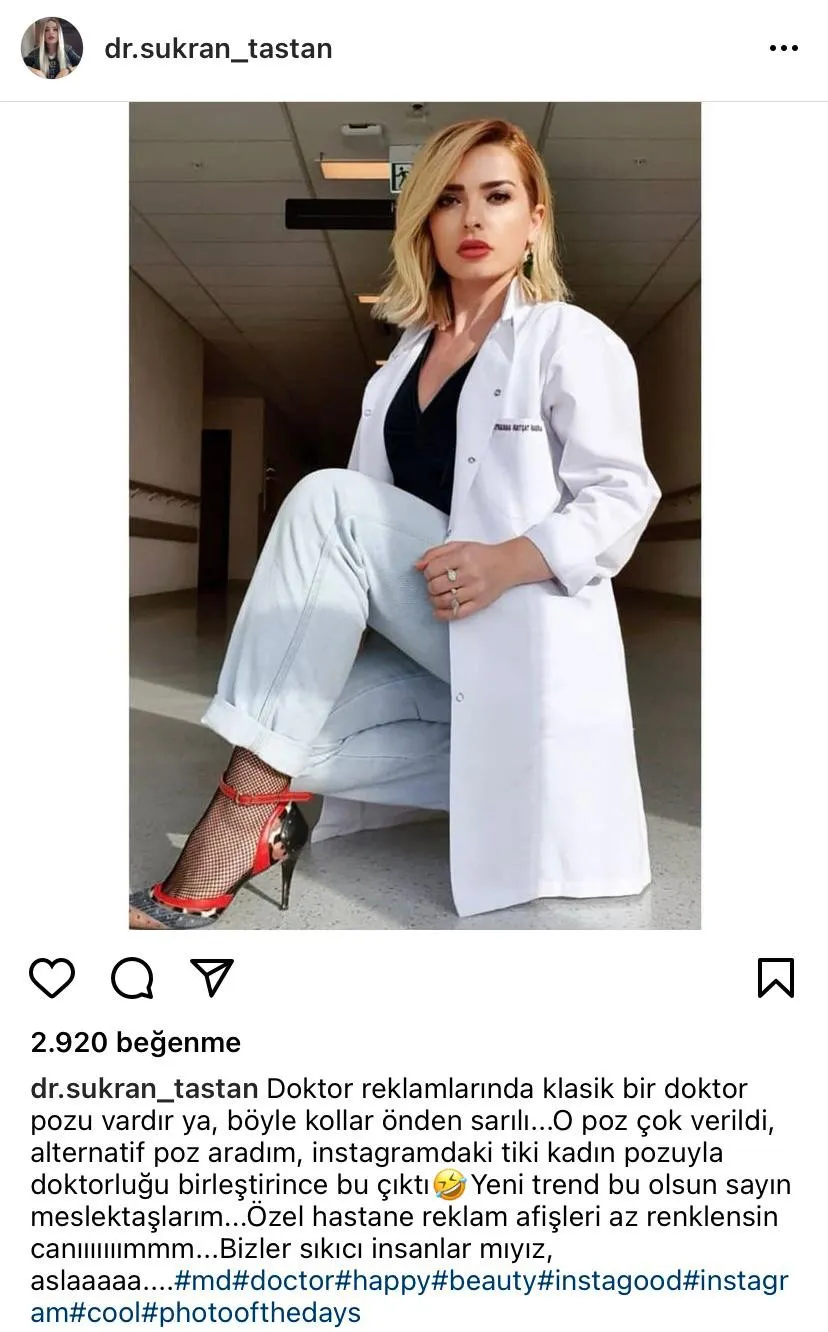
Task: Open the three-dot overflow menu
Action: (x=783, y=48)
